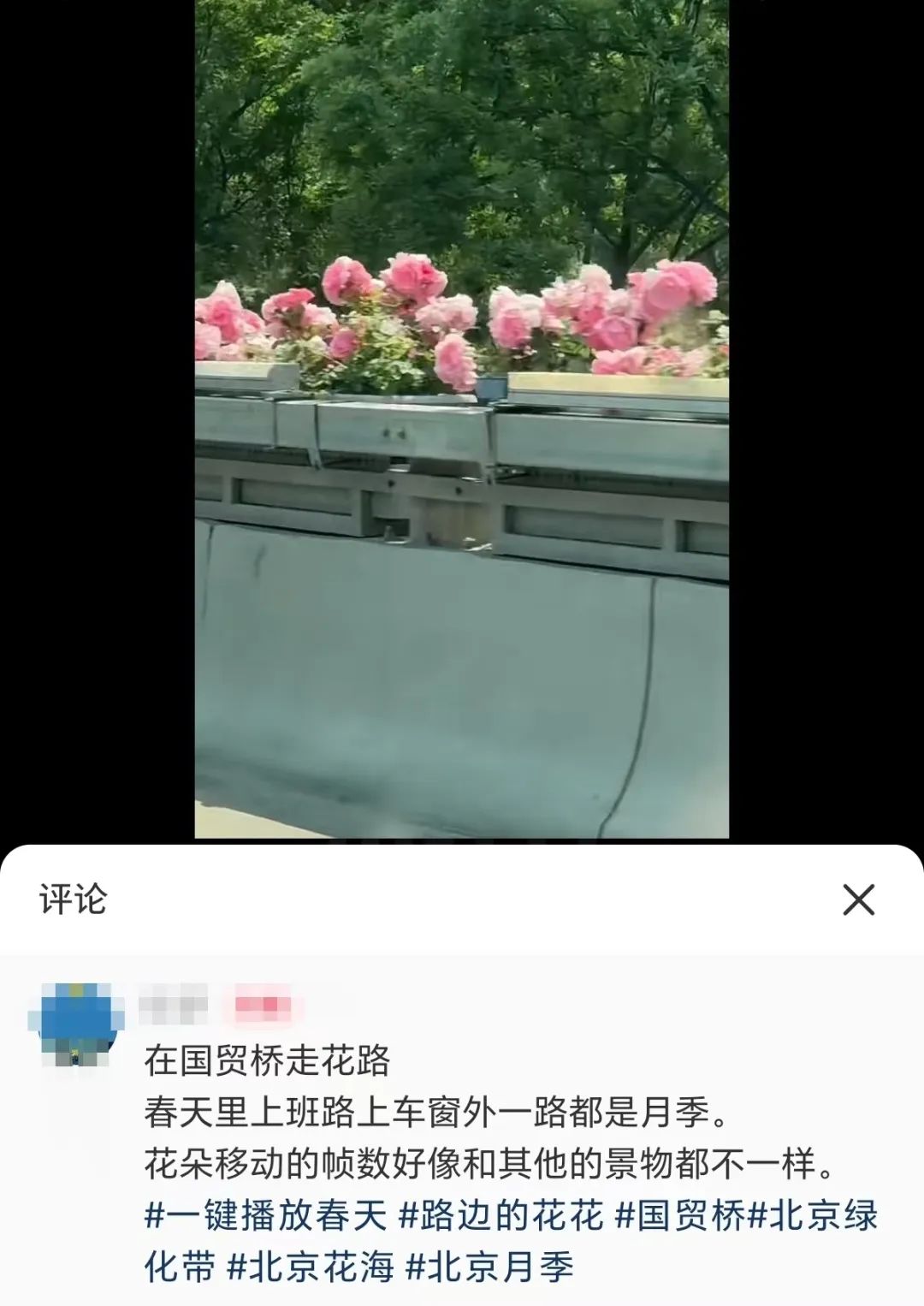
Task: Open the #北京花海 hashtag
Action: (311, 1267)
